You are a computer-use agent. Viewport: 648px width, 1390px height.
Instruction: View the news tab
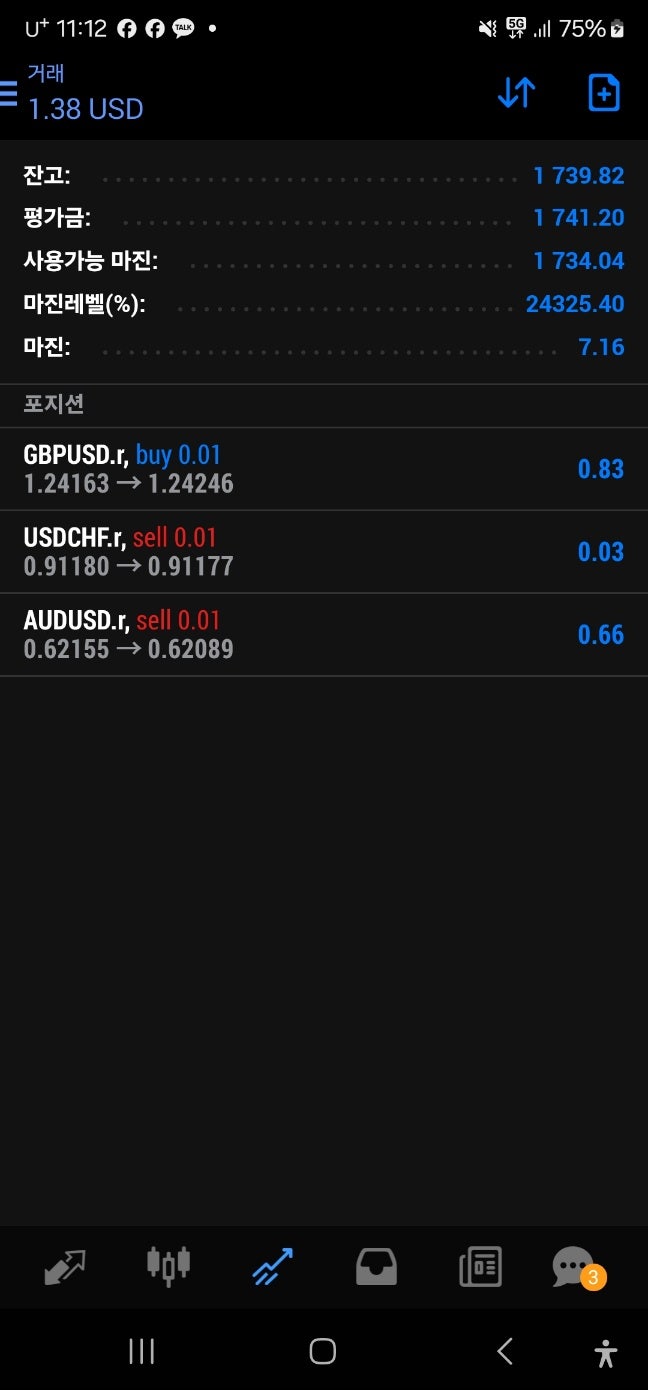[x=480, y=1267]
